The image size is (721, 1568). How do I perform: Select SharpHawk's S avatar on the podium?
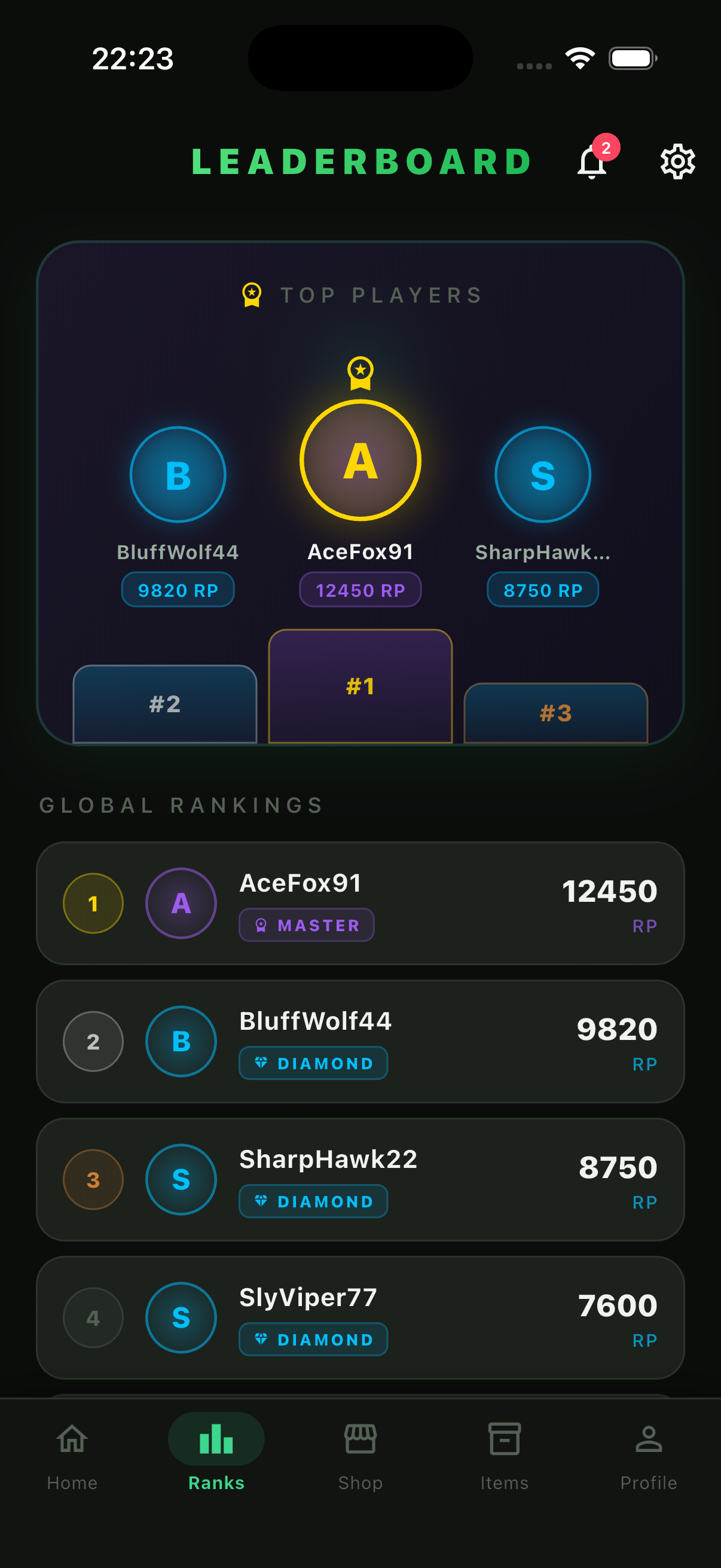click(x=543, y=475)
